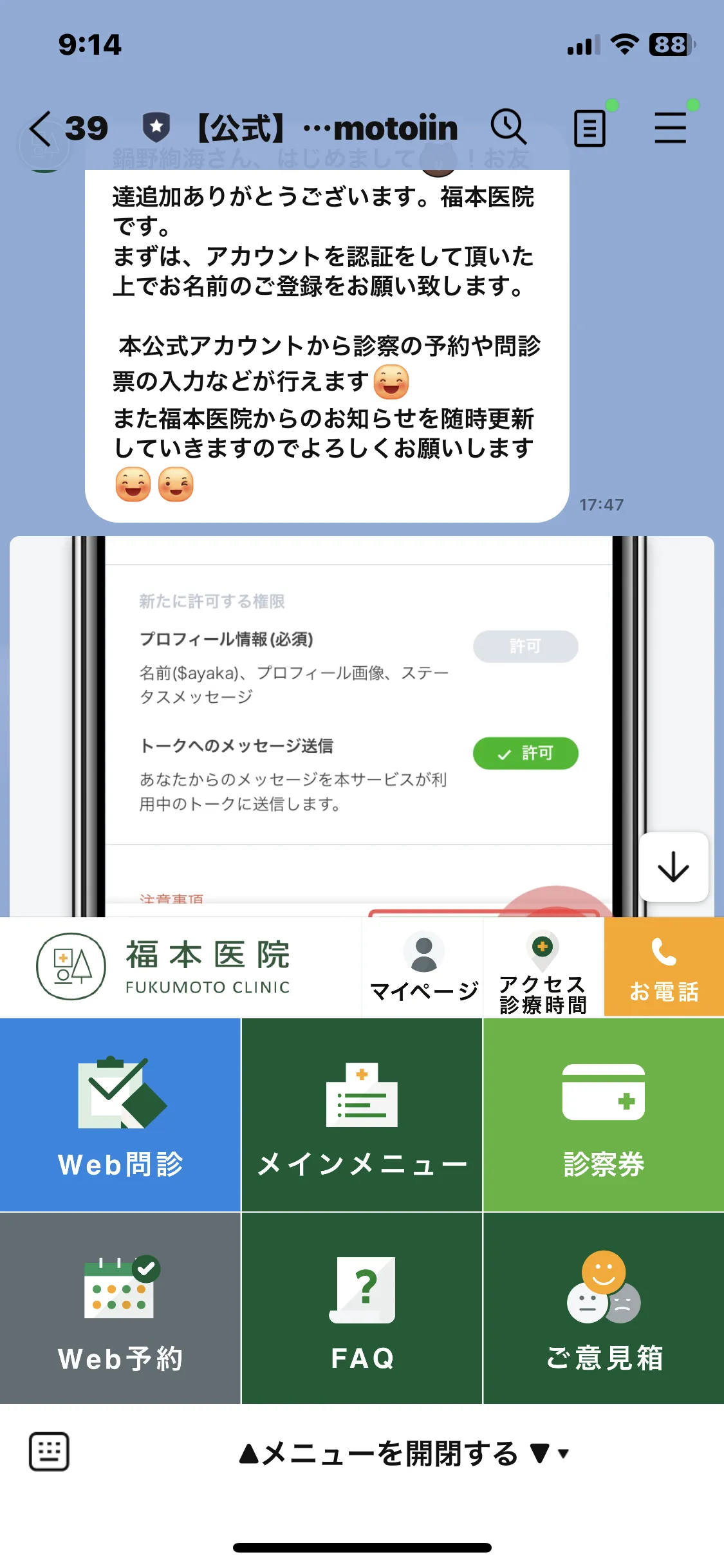Open the ご意見箱 feedback tile

[x=604, y=1308]
